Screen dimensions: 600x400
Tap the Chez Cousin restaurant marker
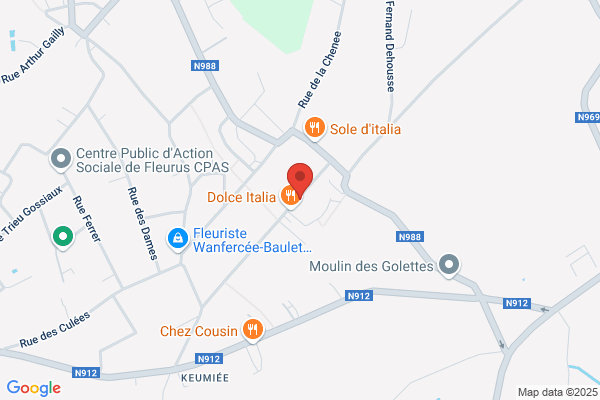tap(253, 330)
